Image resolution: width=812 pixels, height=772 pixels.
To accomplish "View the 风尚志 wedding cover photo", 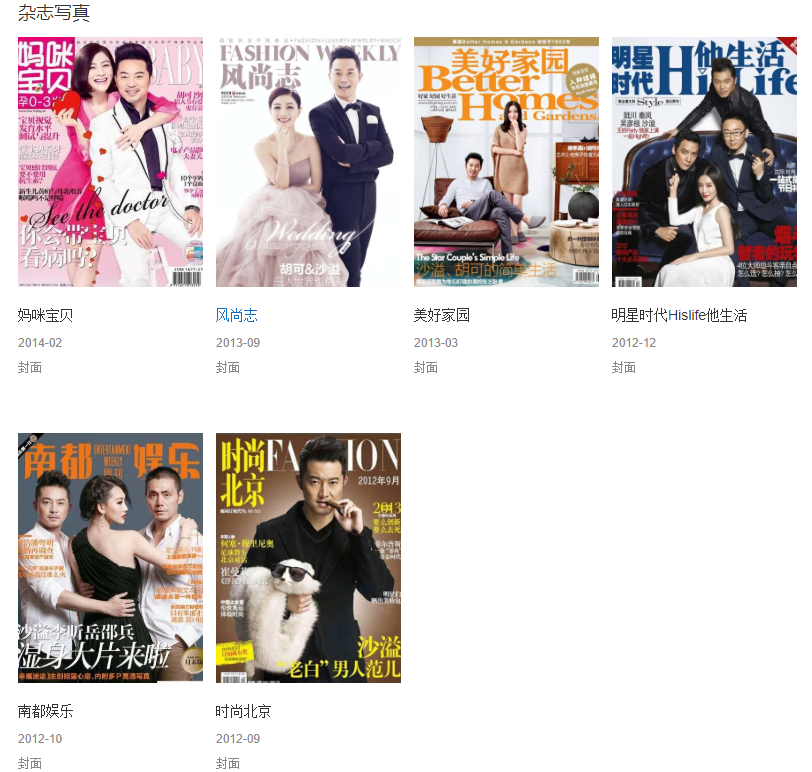I will tap(308, 162).
